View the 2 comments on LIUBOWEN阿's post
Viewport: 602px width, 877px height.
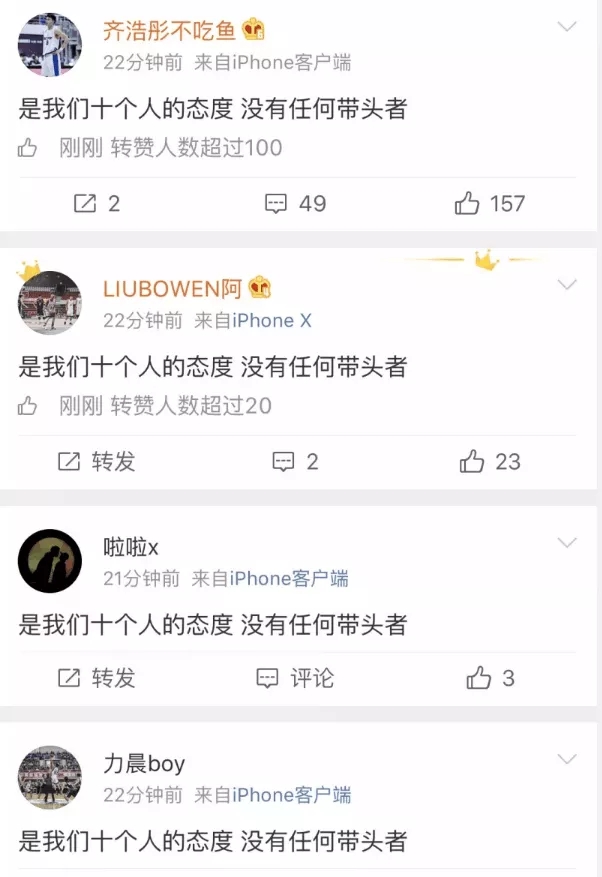click(x=296, y=462)
